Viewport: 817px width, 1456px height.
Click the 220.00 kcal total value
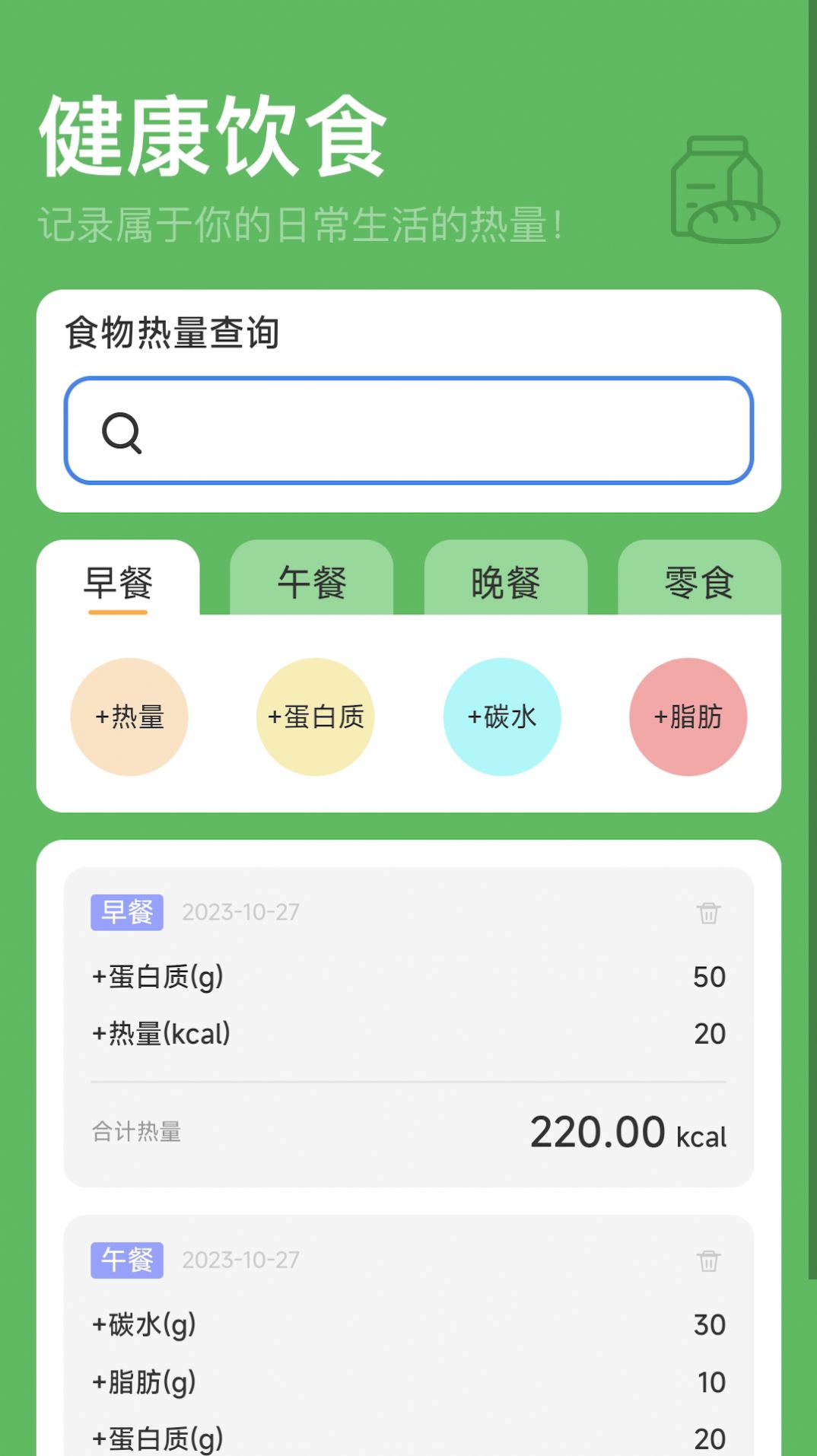pos(599,1133)
